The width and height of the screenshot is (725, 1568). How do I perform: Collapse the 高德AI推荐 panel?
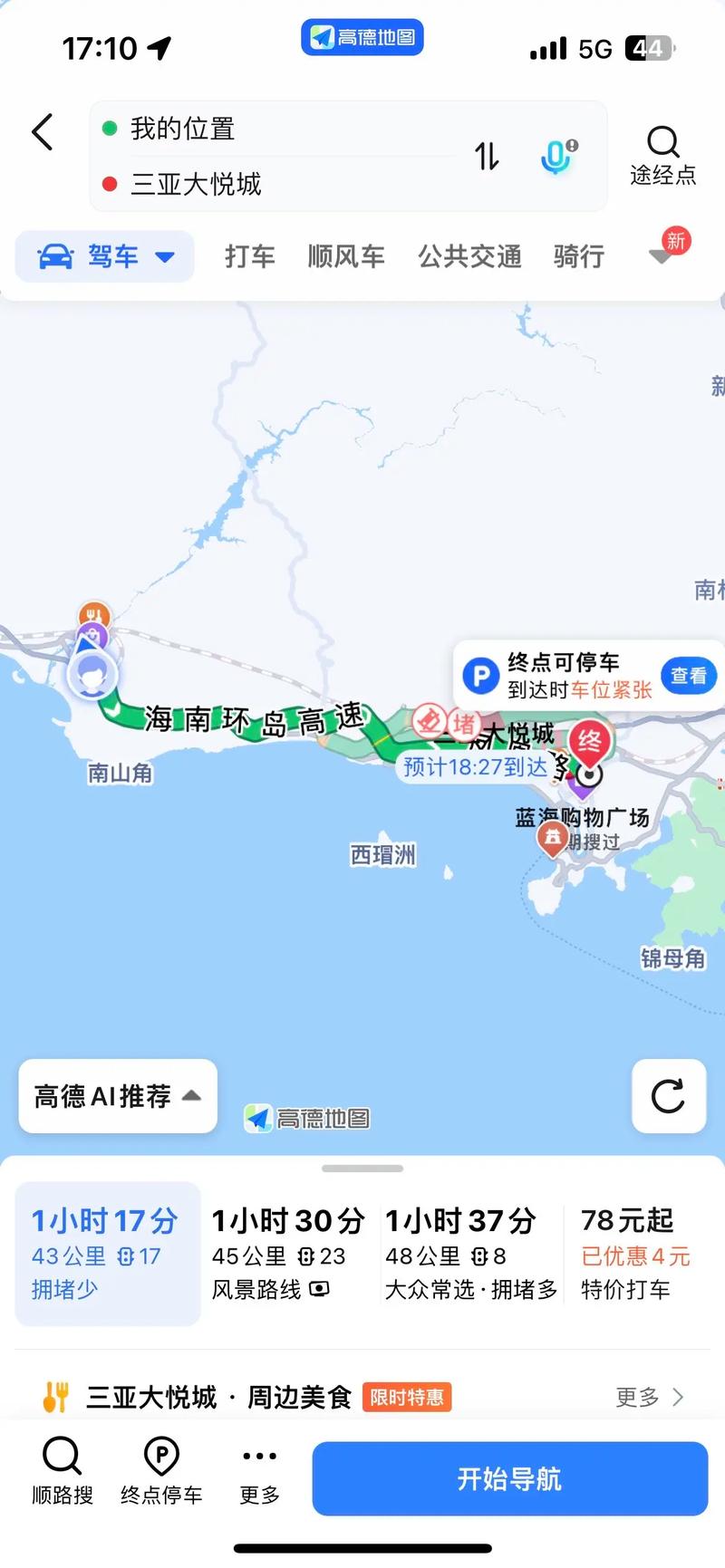click(x=190, y=1095)
